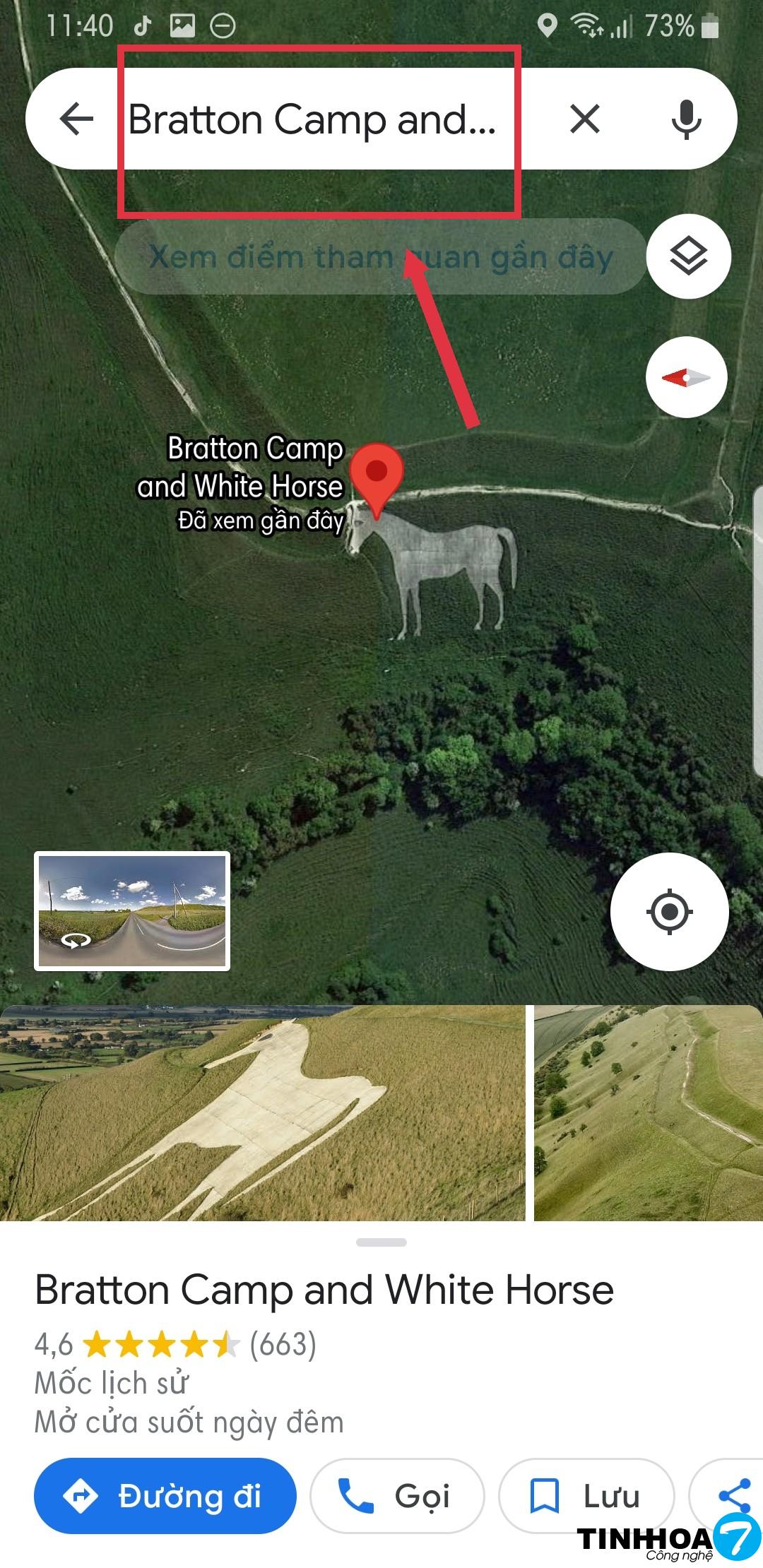Clear the search text with the X
The width and height of the screenshot is (763, 1568).
pyautogui.click(x=585, y=119)
